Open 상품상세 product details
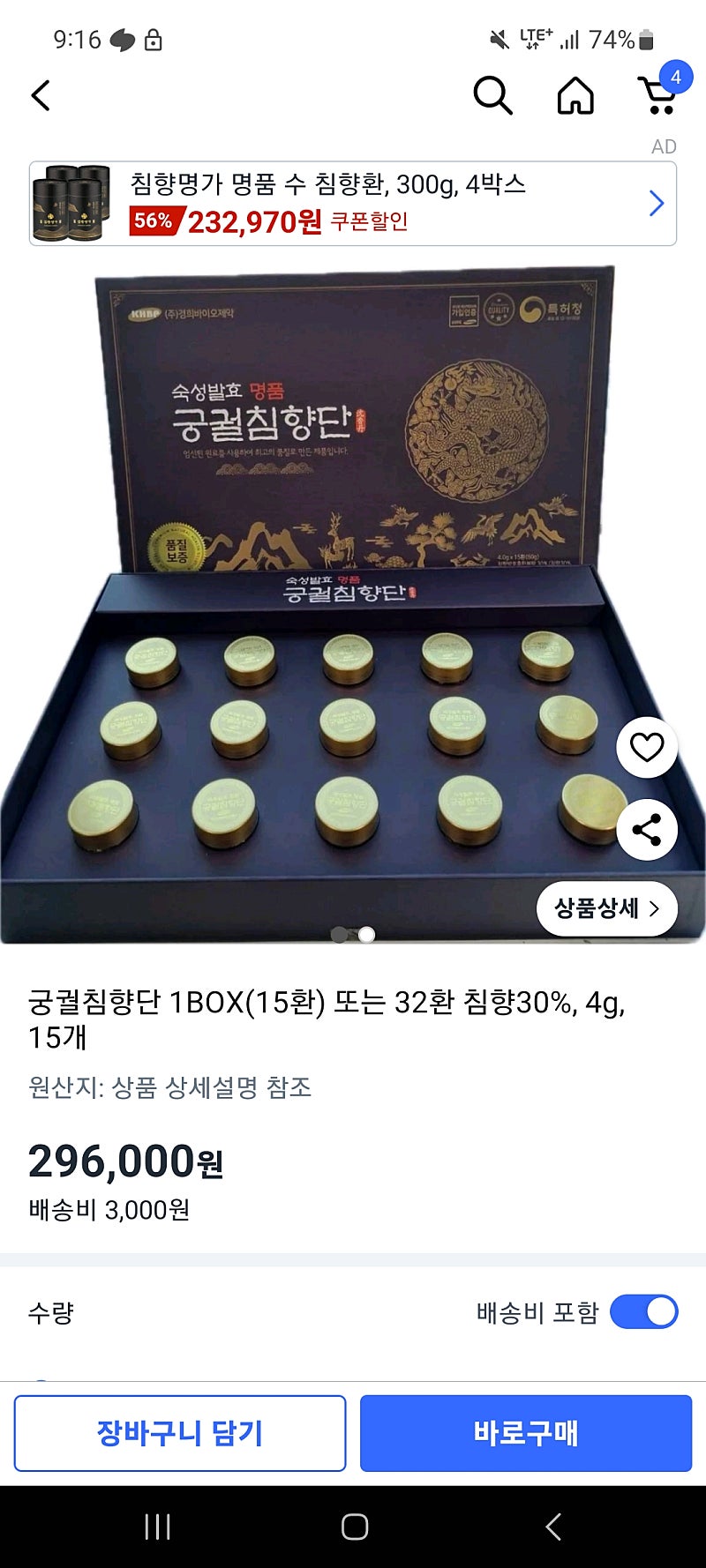 click(x=607, y=908)
